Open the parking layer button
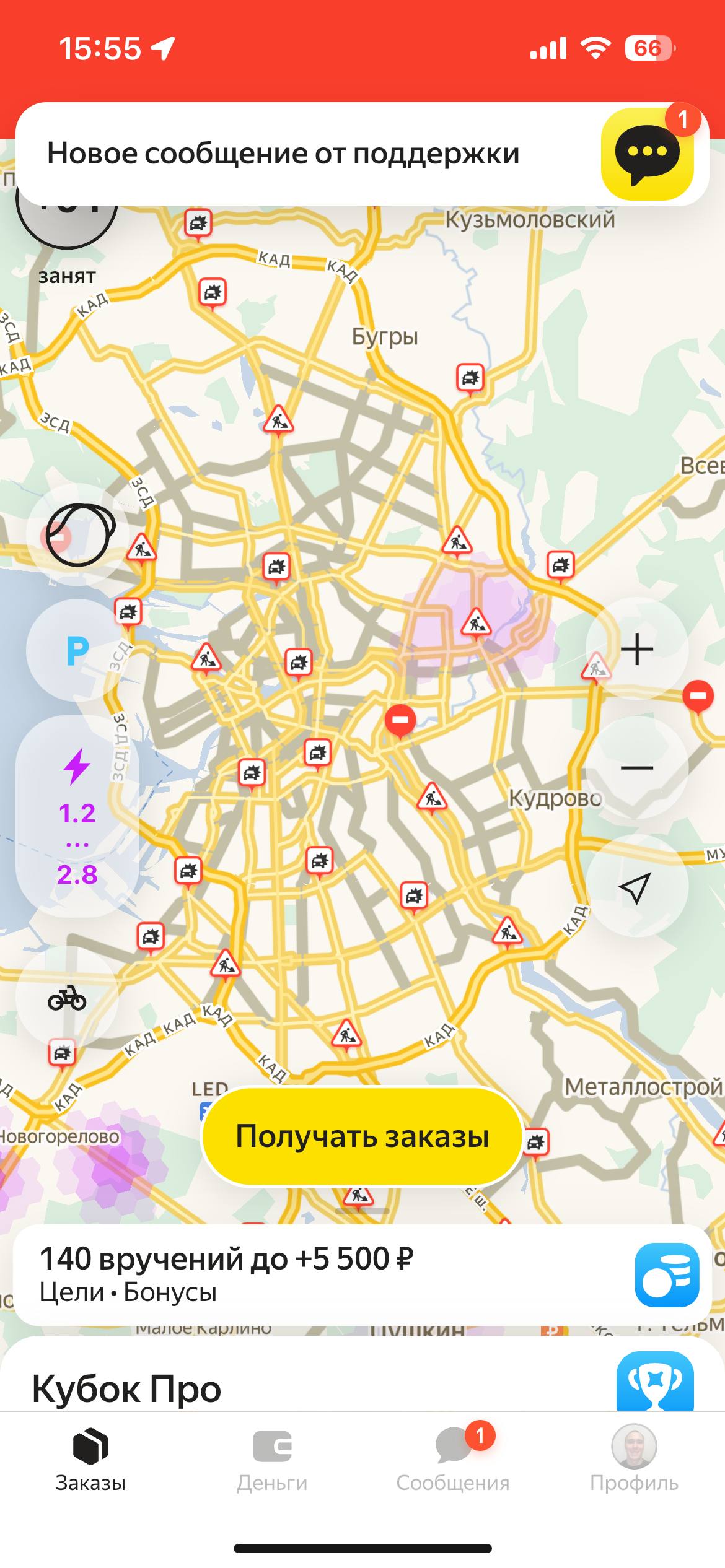The width and height of the screenshot is (725, 1568). [77, 650]
